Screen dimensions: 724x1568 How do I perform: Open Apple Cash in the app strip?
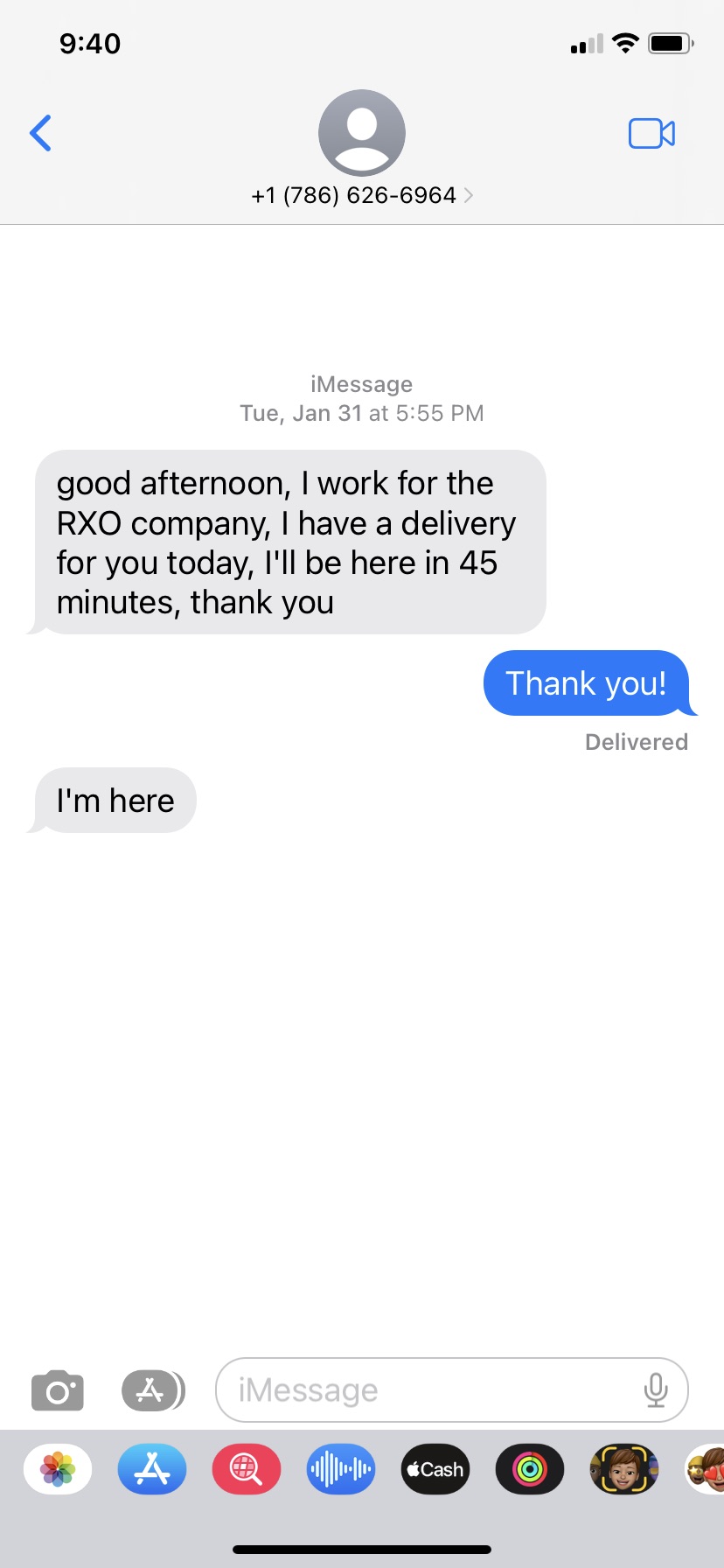(435, 1469)
